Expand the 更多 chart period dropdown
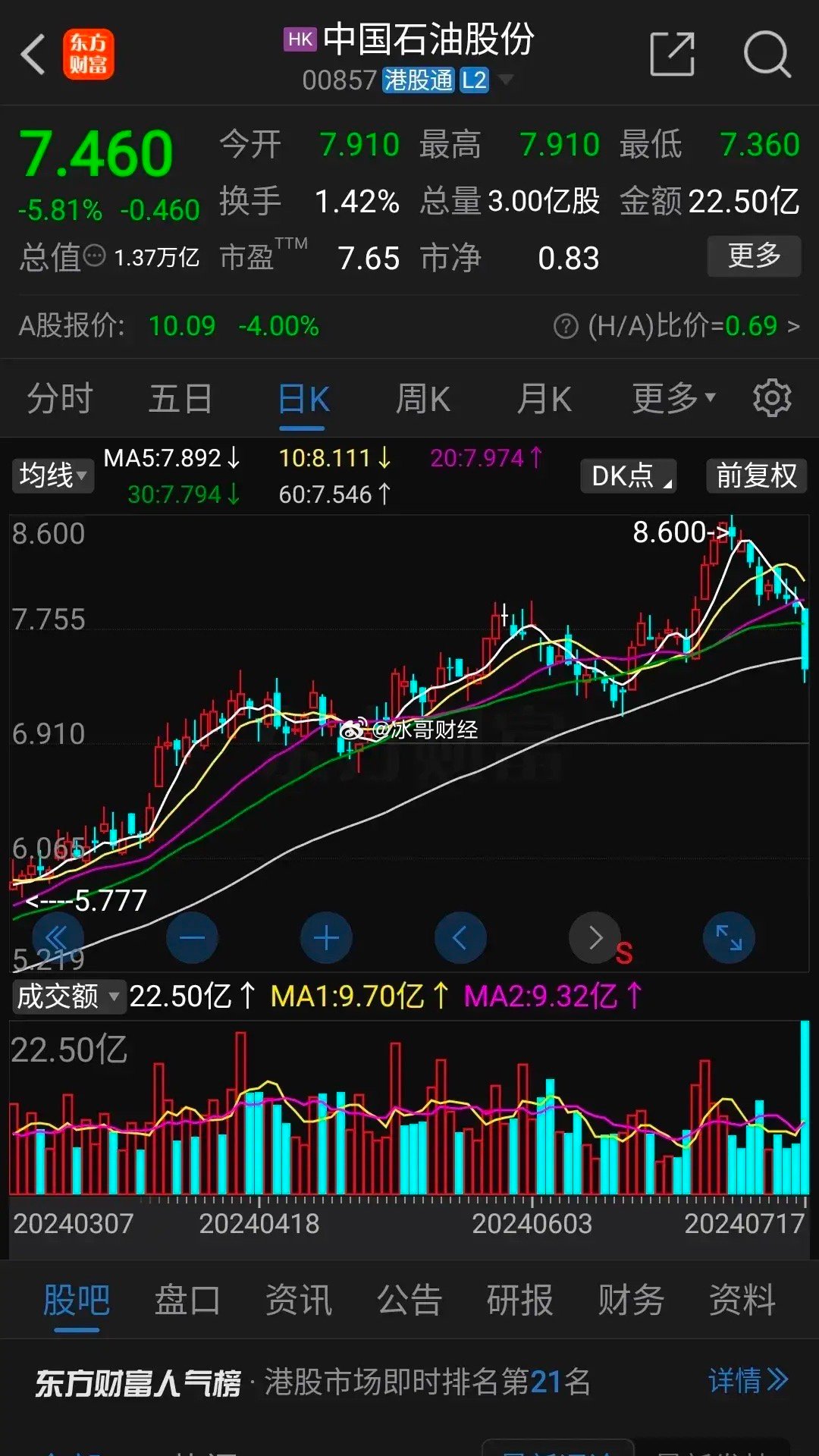819x1456 pixels. tap(673, 397)
